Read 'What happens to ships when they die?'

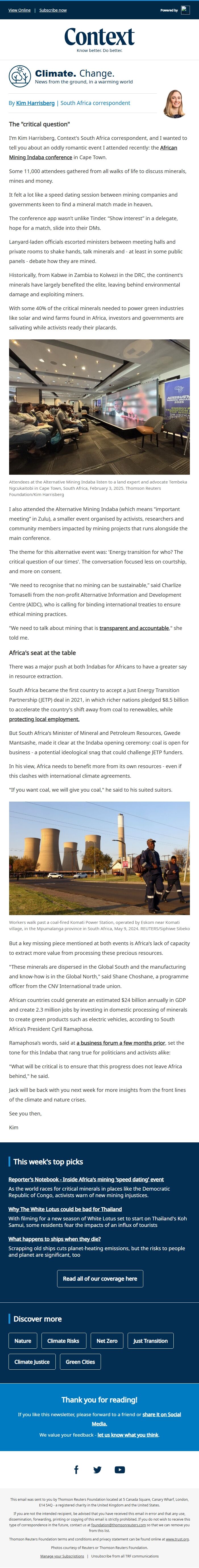point(54,1239)
